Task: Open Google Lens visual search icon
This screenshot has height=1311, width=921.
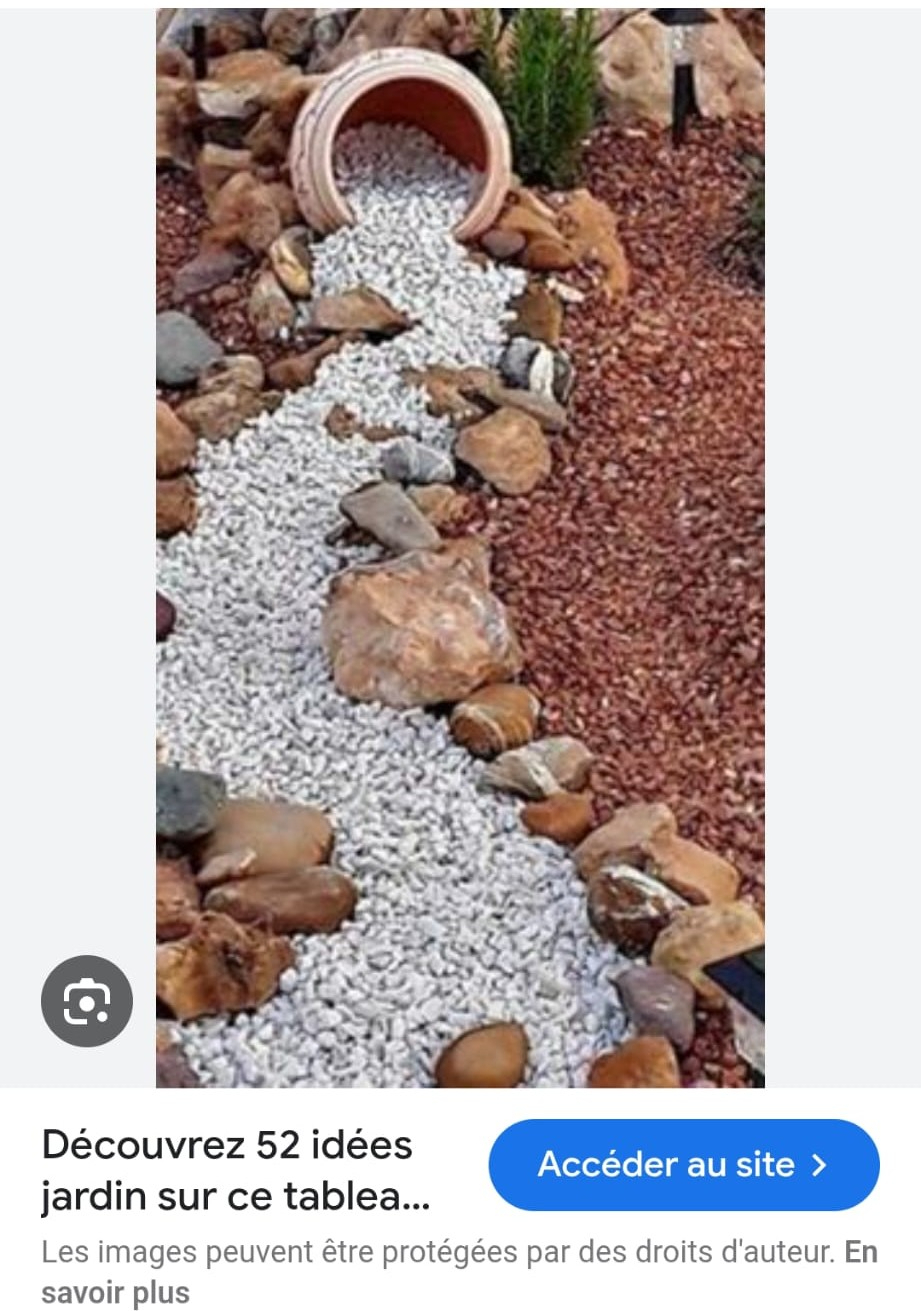Action: [87, 1001]
